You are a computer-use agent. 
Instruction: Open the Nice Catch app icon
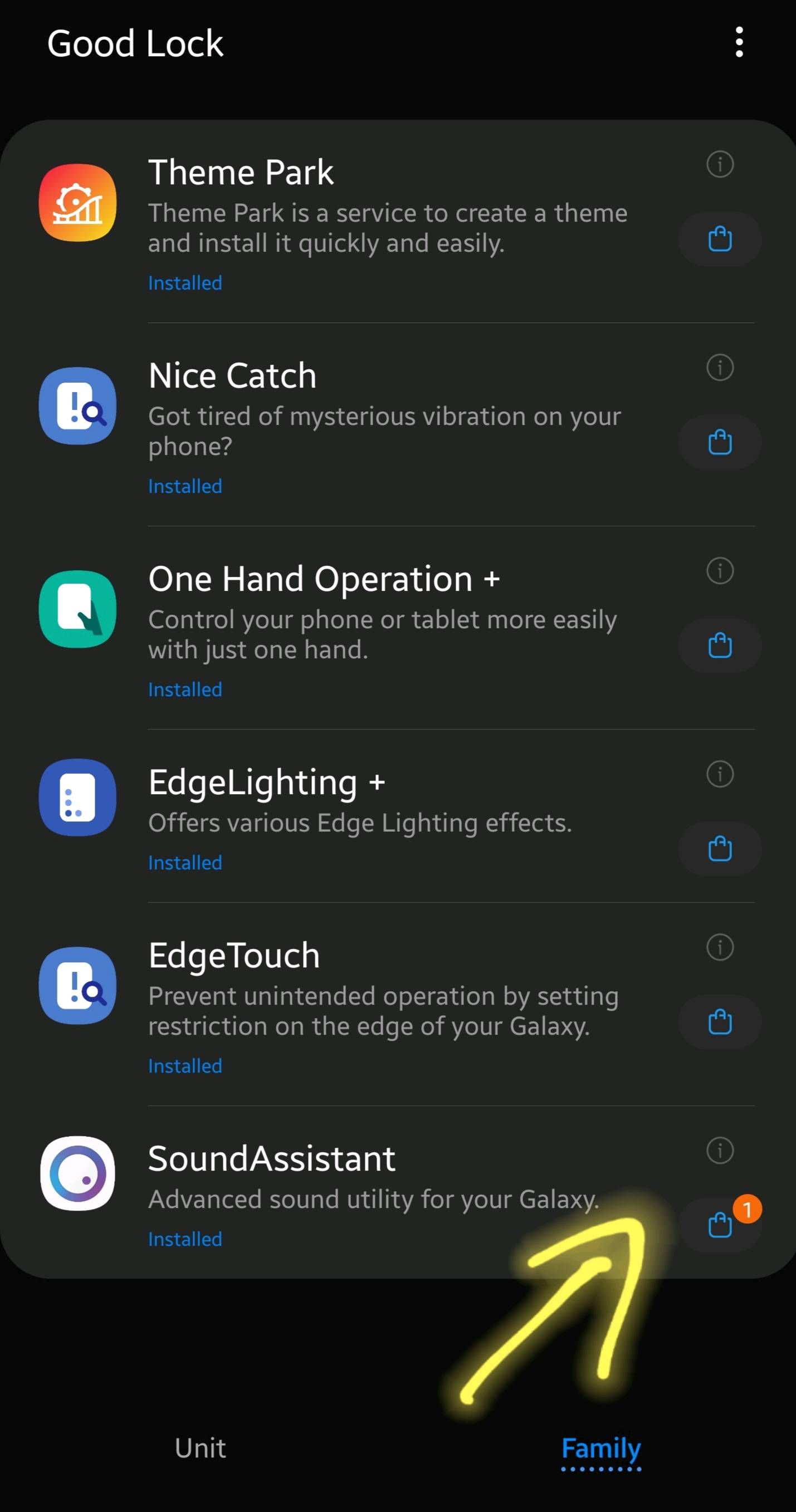pyautogui.click(x=77, y=405)
